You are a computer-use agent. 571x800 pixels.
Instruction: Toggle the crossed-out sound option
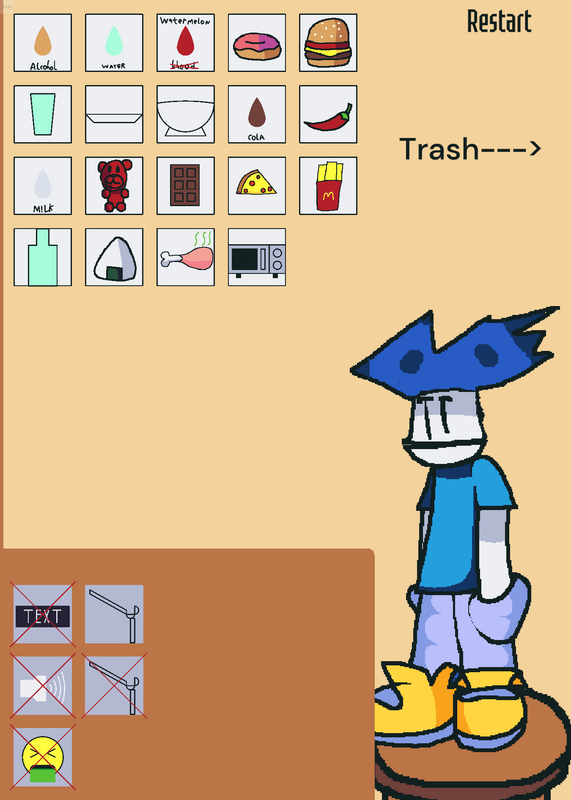43,686
